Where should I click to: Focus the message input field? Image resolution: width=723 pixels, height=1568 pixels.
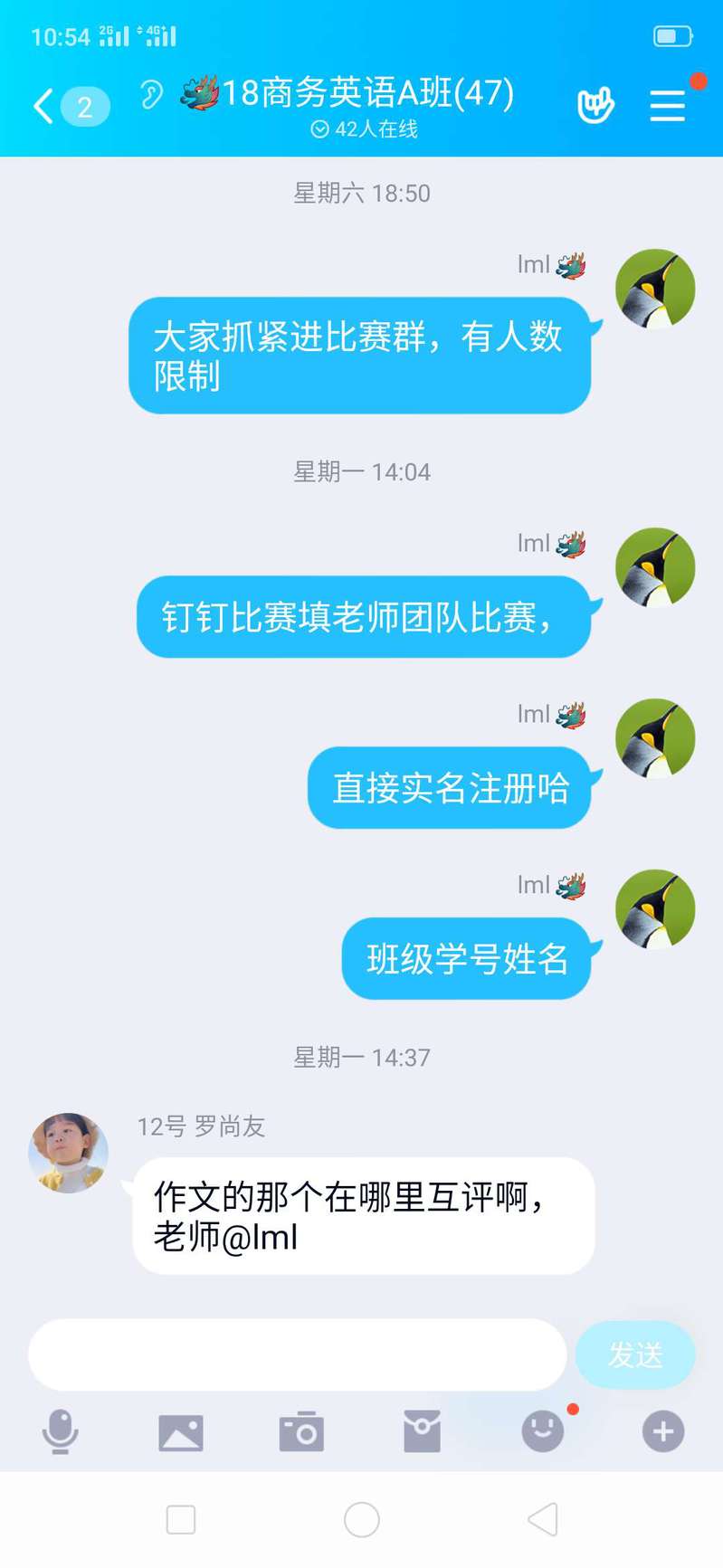(297, 1354)
